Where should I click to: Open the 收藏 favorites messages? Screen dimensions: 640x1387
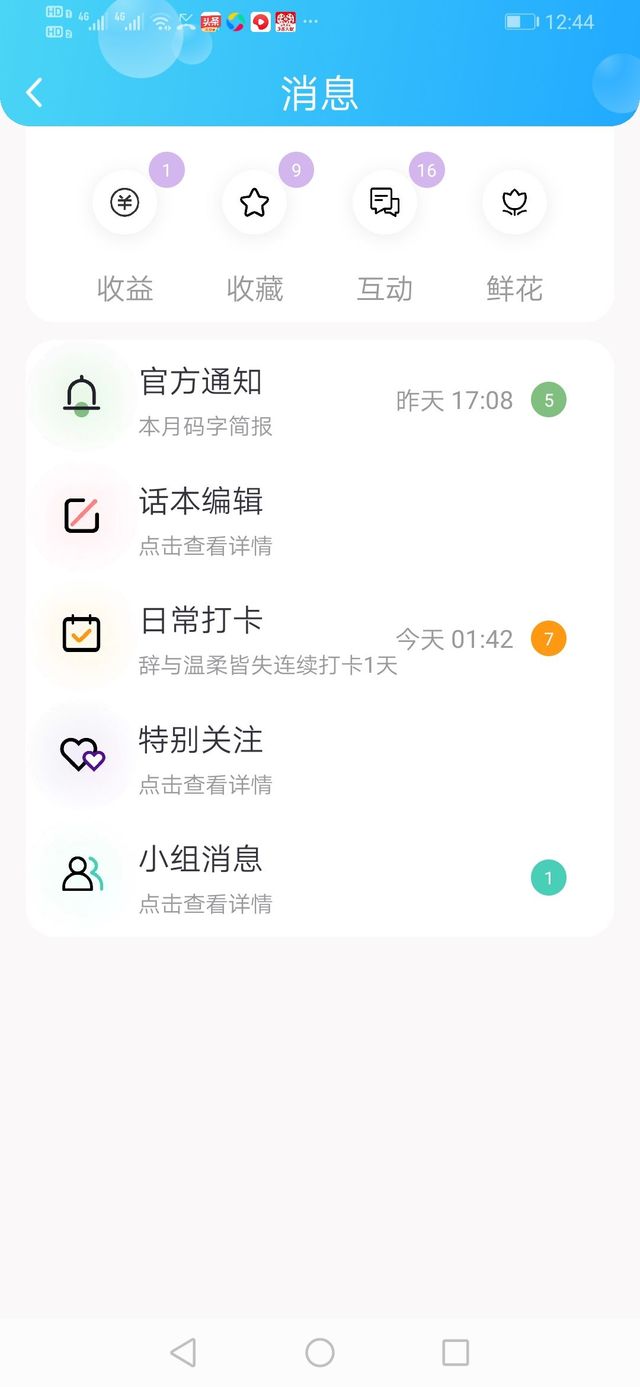pyautogui.click(x=255, y=235)
